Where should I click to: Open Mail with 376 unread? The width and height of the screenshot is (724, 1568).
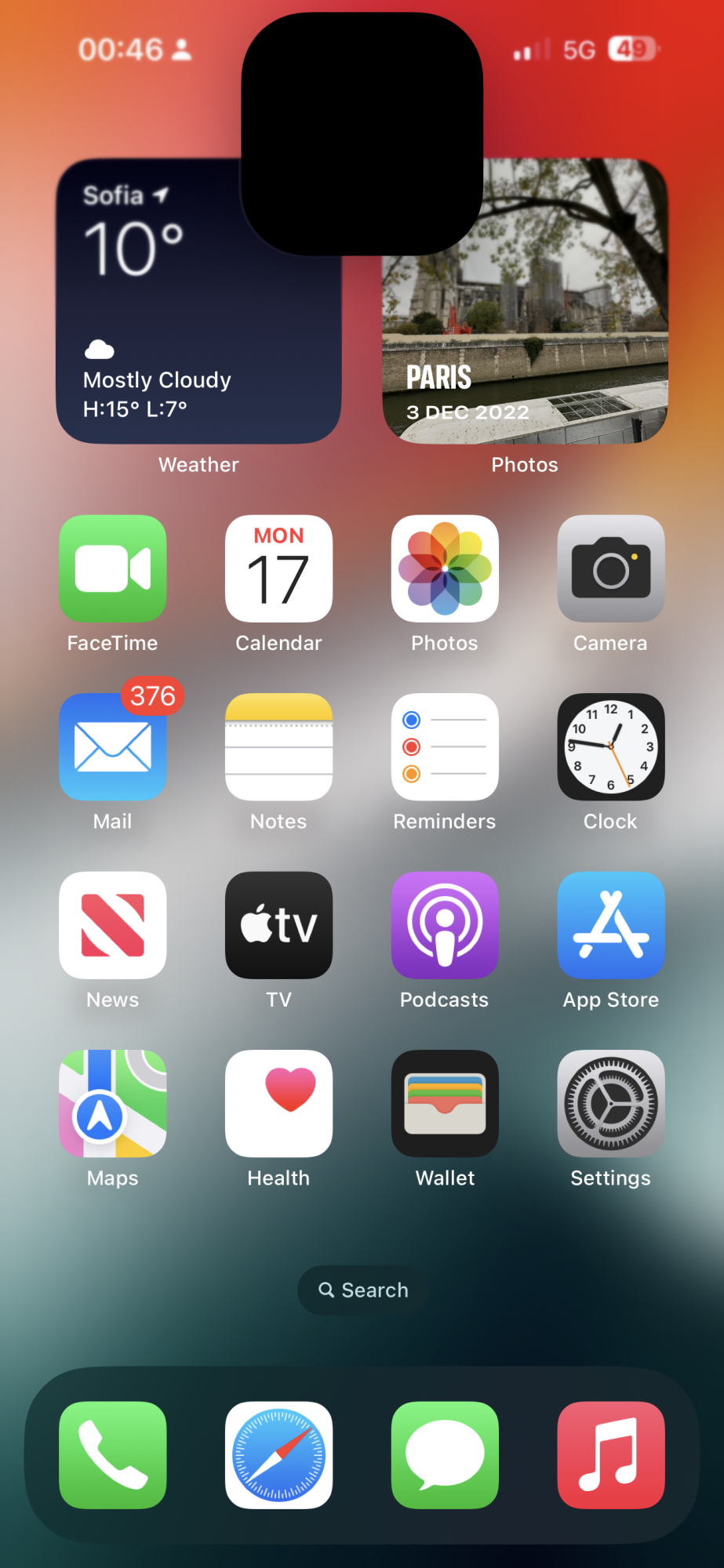click(113, 746)
